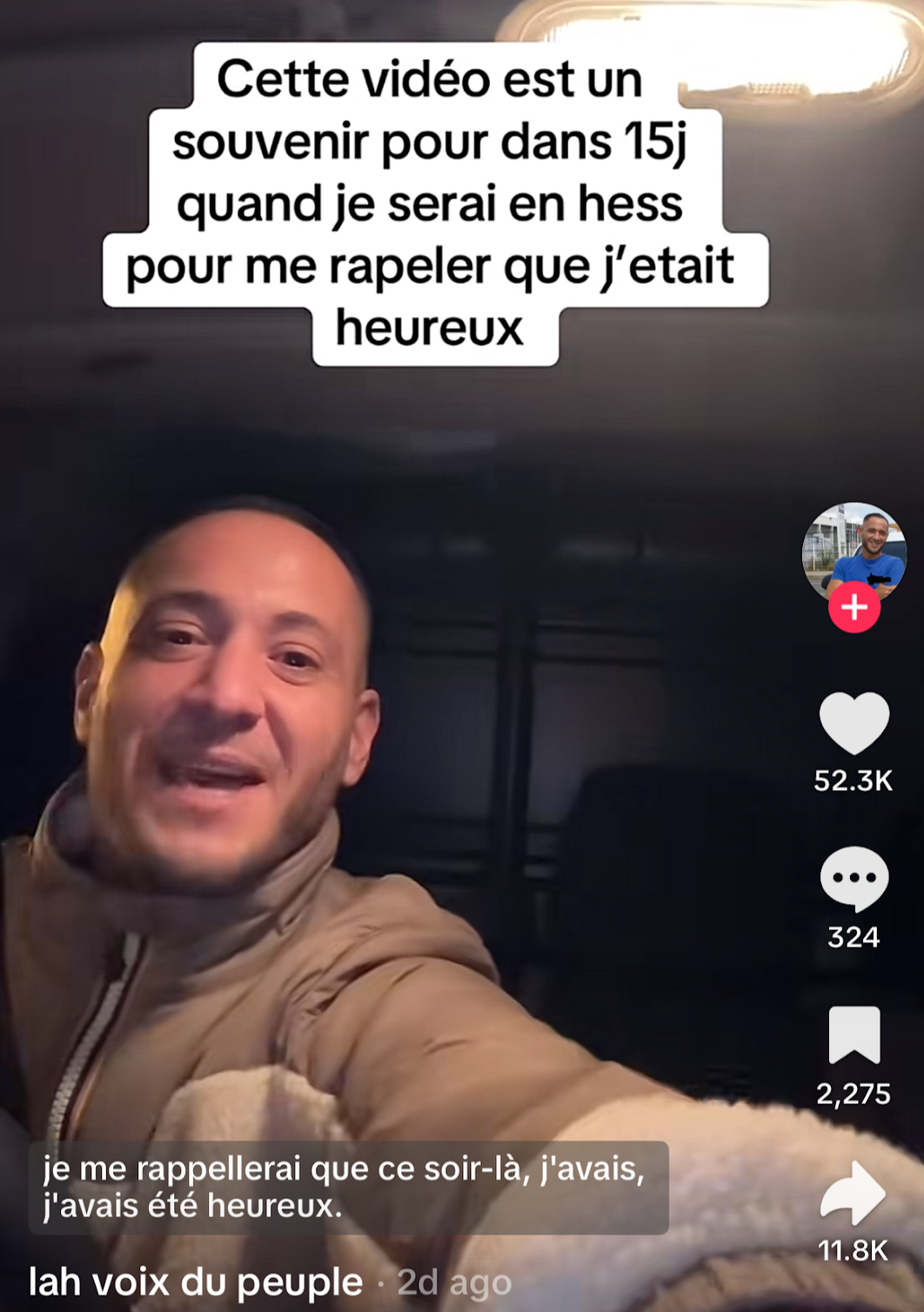Open the comments on this video

[854, 879]
